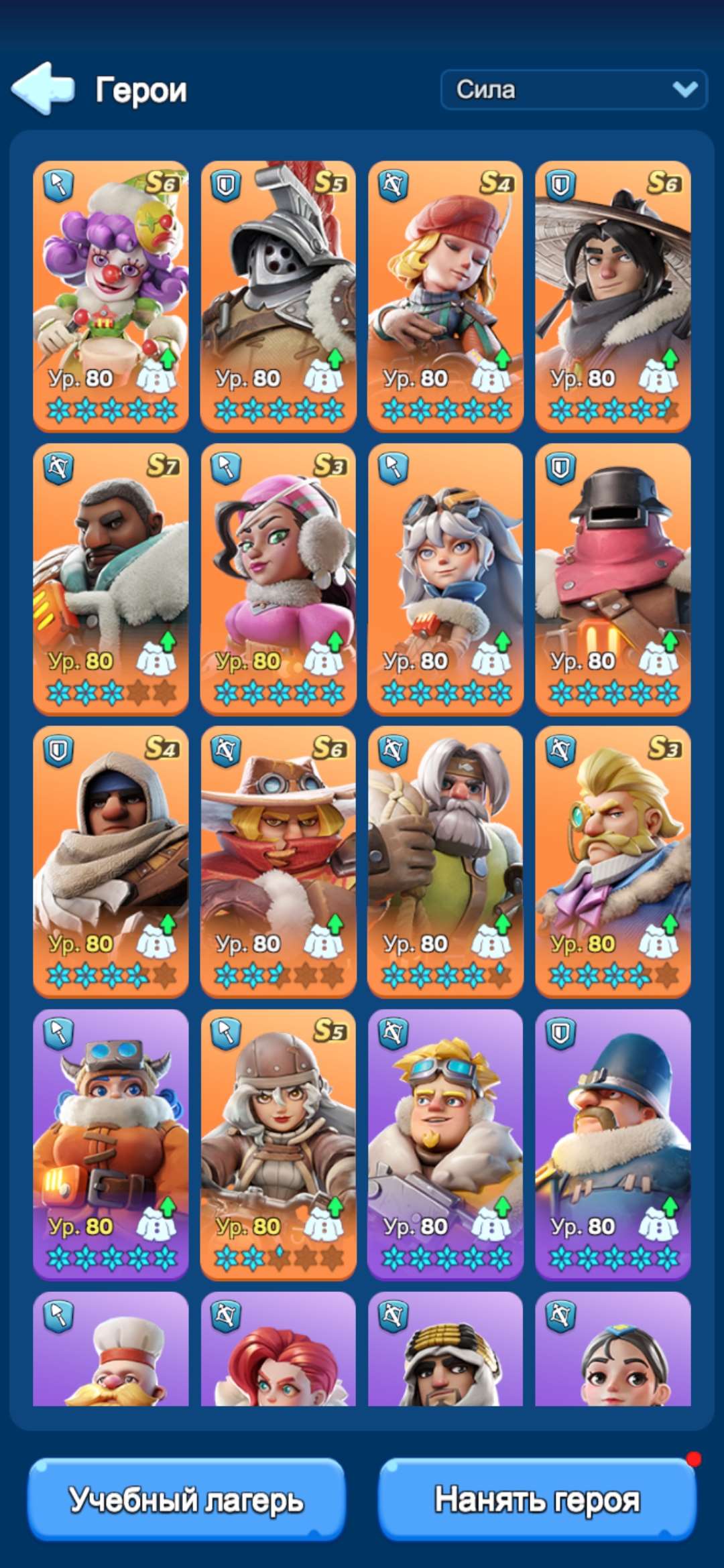Screen dimensions: 724x1568
Task: Open the Сила sorting dropdown
Action: pyautogui.click(x=574, y=89)
